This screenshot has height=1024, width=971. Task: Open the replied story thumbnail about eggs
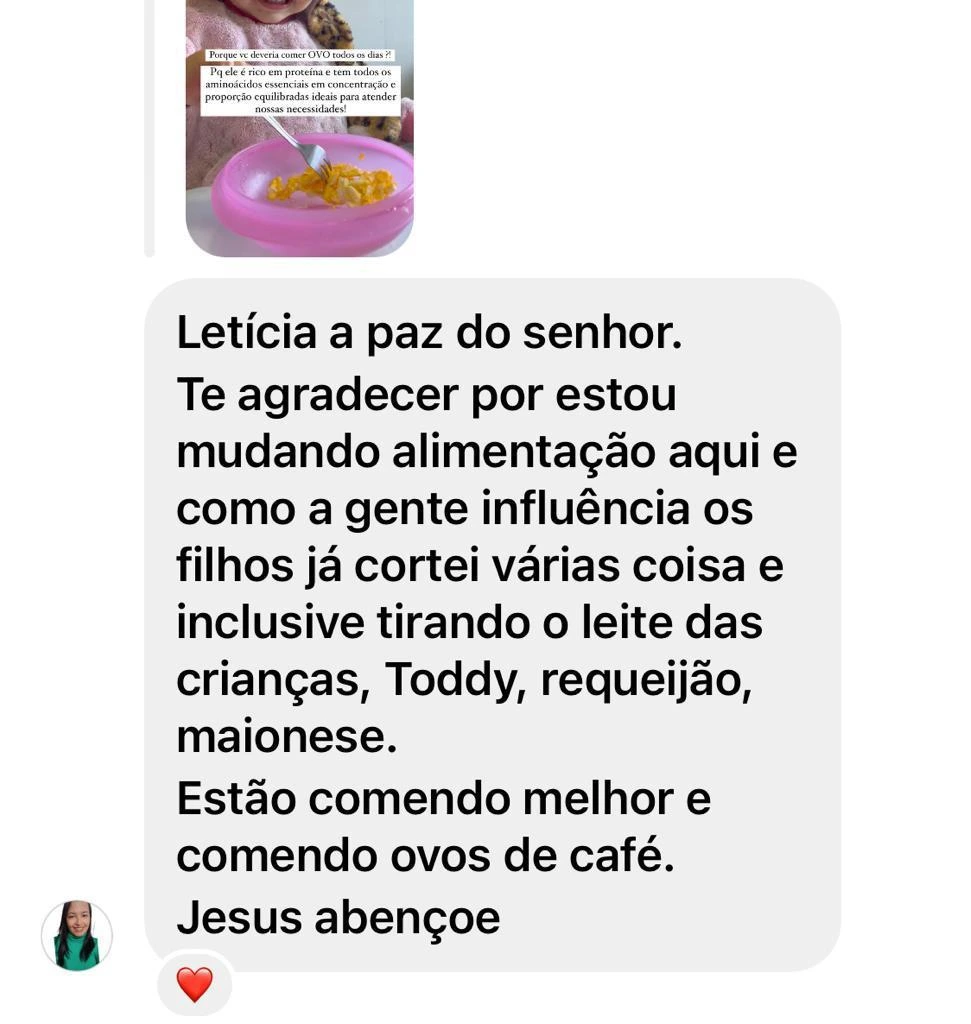[x=299, y=130]
